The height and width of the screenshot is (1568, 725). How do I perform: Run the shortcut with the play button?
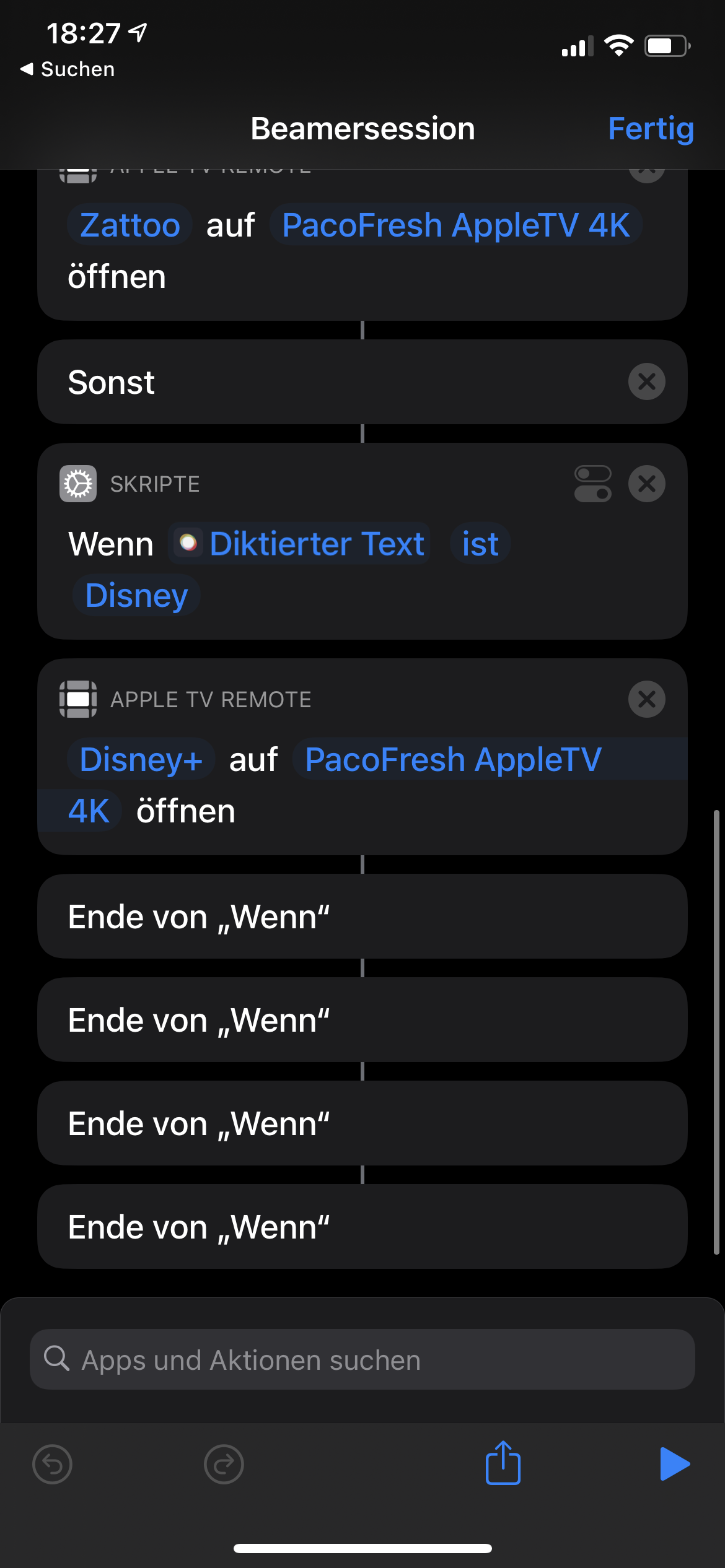[x=674, y=1464]
